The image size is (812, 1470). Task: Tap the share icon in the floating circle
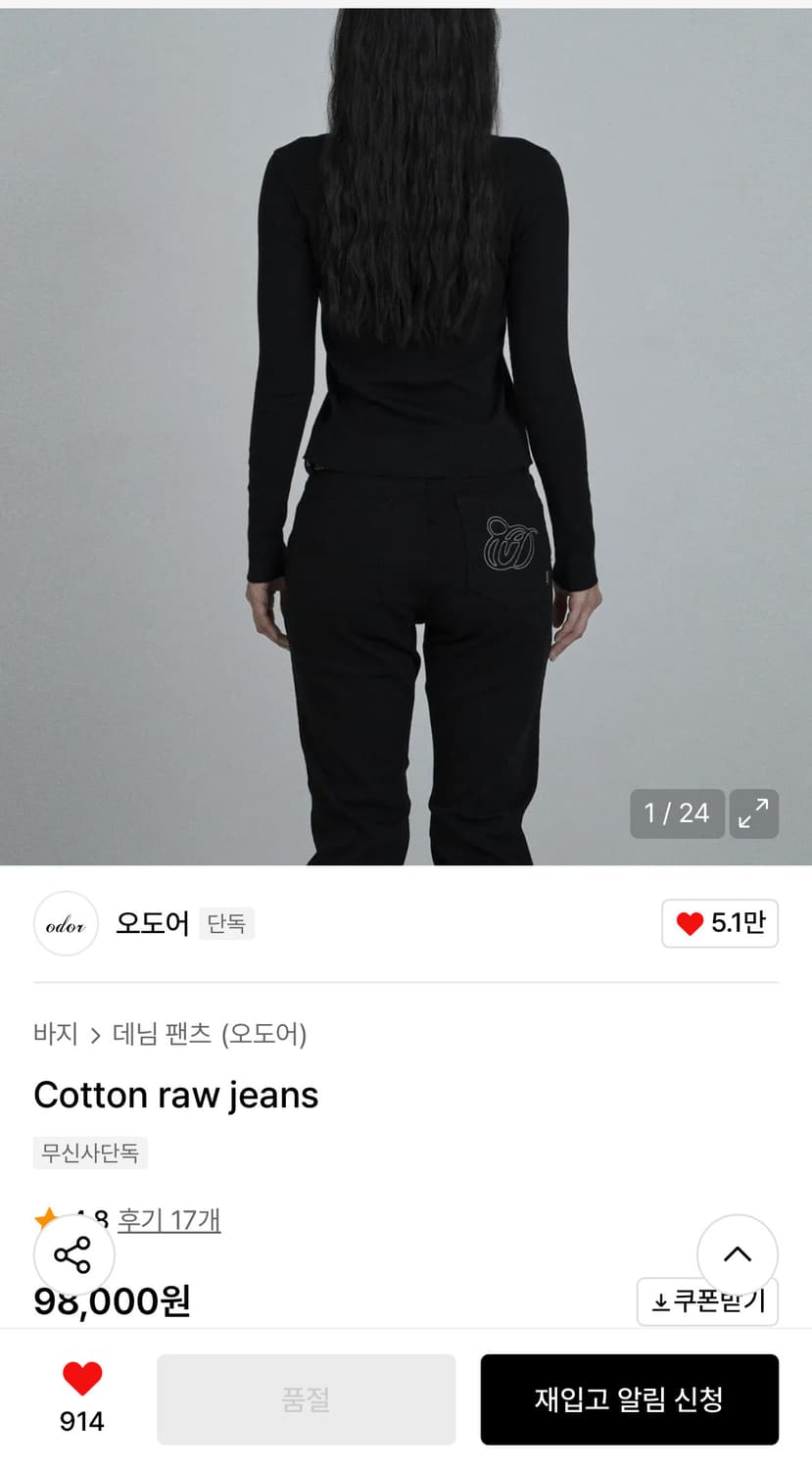point(73,1255)
